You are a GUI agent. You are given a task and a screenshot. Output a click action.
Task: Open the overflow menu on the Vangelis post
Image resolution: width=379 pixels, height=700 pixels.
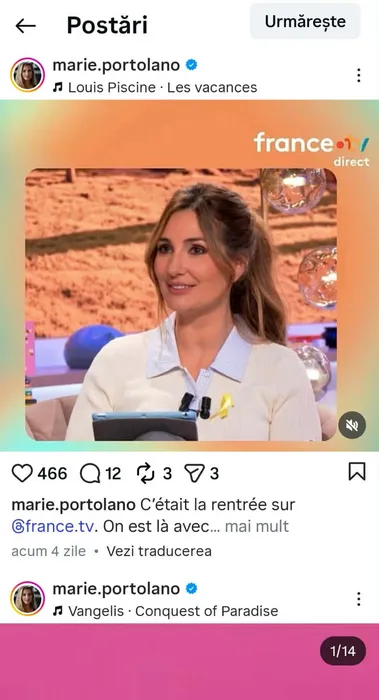coord(358,599)
